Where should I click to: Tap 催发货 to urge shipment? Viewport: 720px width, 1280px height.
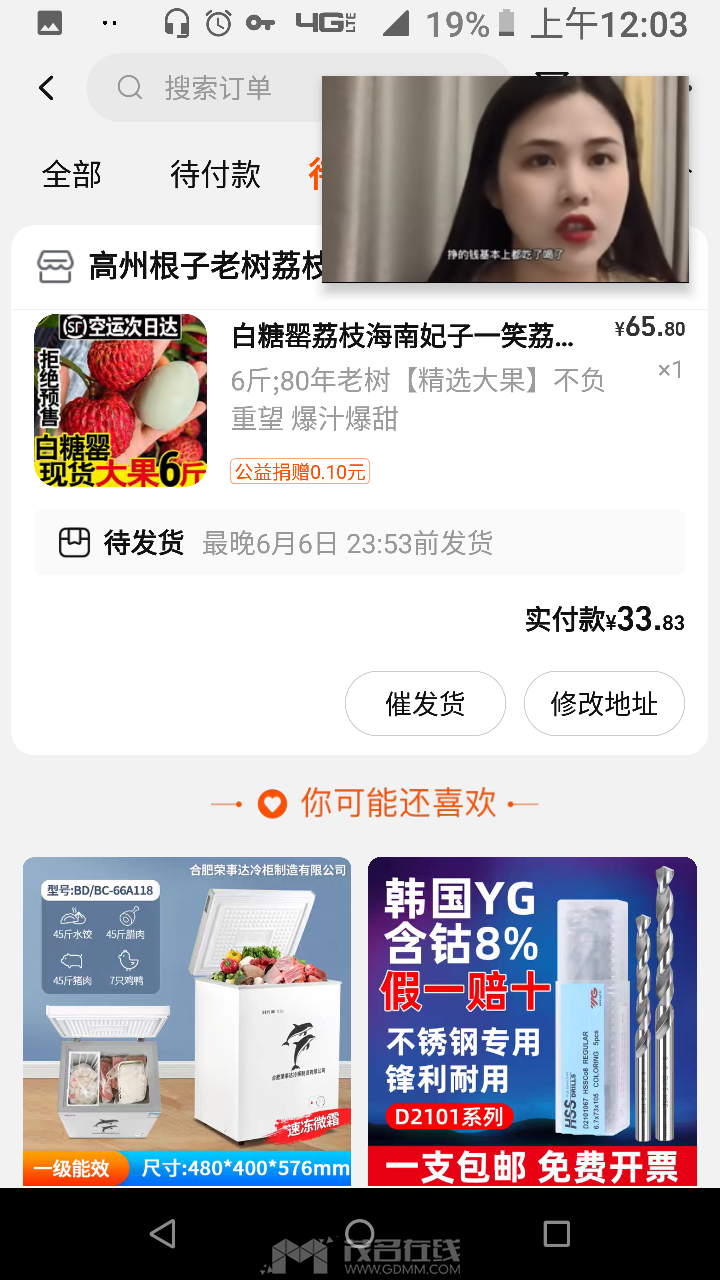425,704
